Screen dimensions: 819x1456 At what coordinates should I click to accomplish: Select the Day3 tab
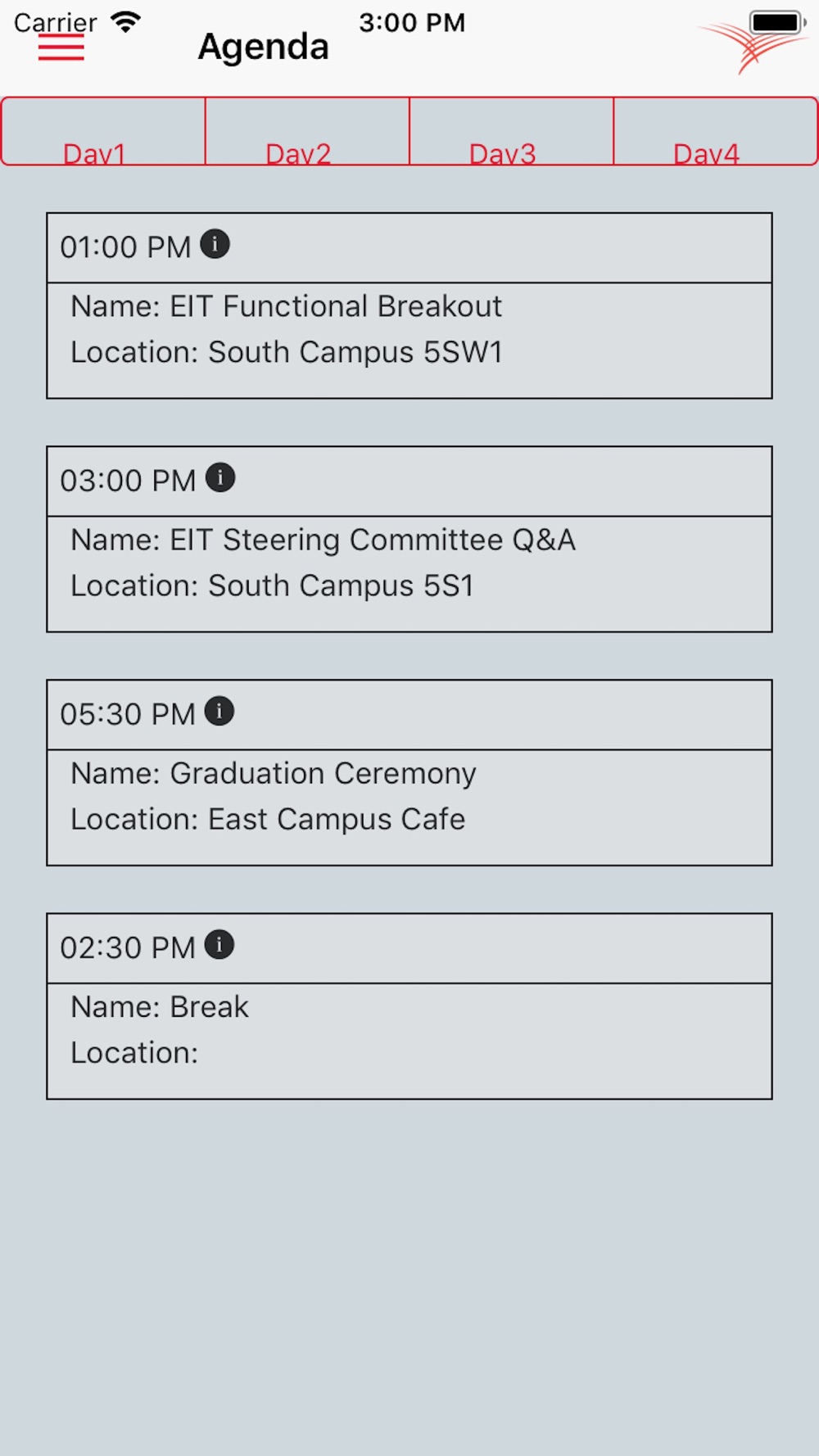(511, 131)
